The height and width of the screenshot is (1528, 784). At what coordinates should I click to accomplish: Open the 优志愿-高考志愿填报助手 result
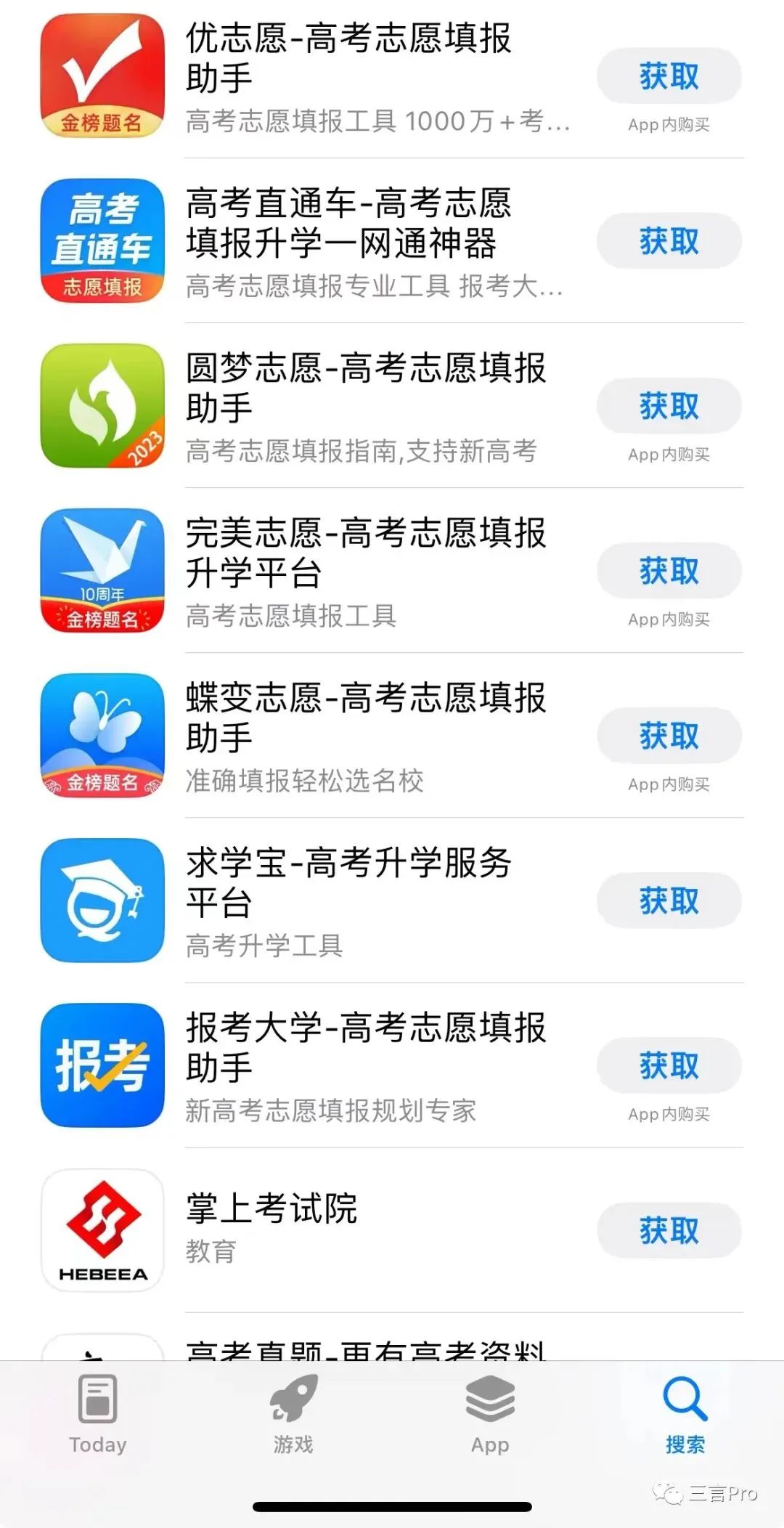[x=348, y=58]
